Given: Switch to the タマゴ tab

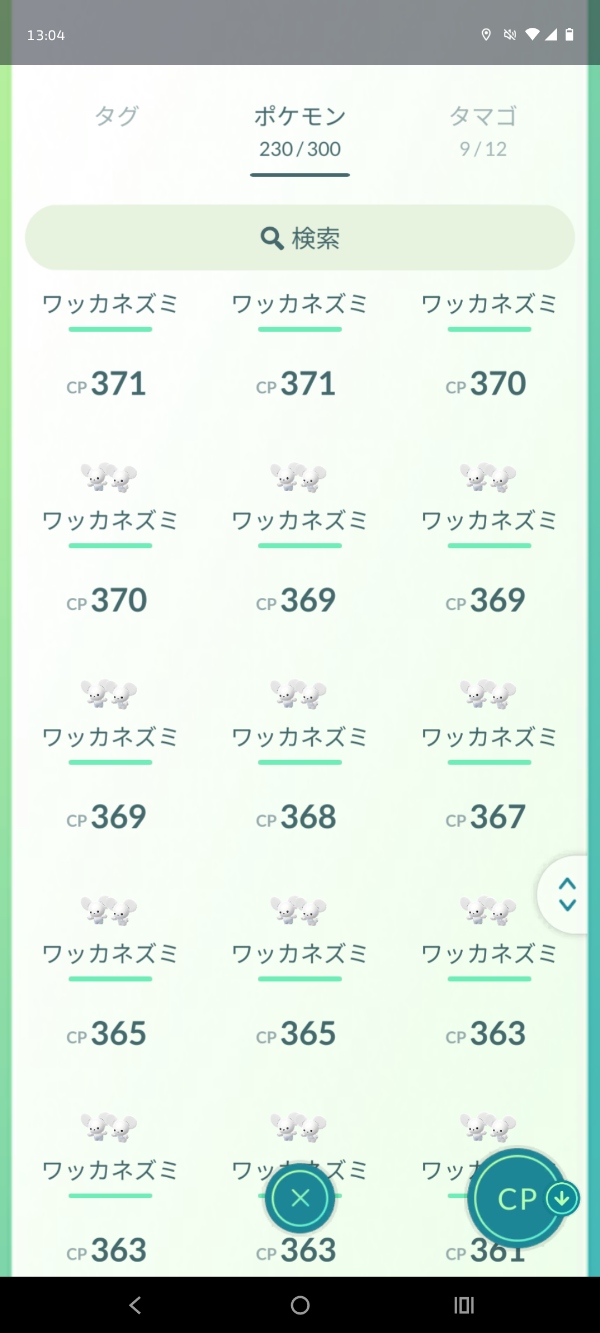Looking at the screenshot, I should [x=483, y=130].
